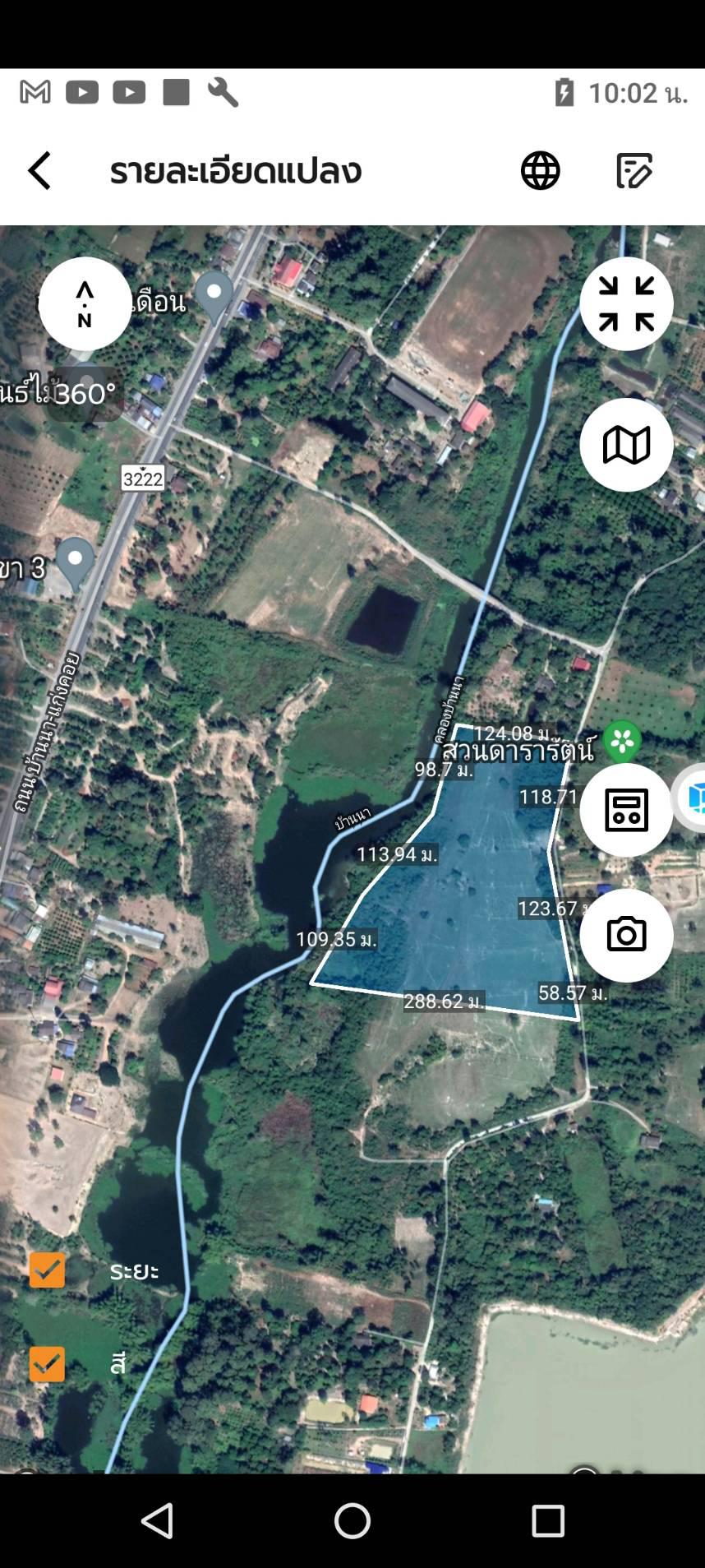Viewport: 705px width, 1568px height.
Task: Tap the system home button
Action: pyautogui.click(x=352, y=1520)
